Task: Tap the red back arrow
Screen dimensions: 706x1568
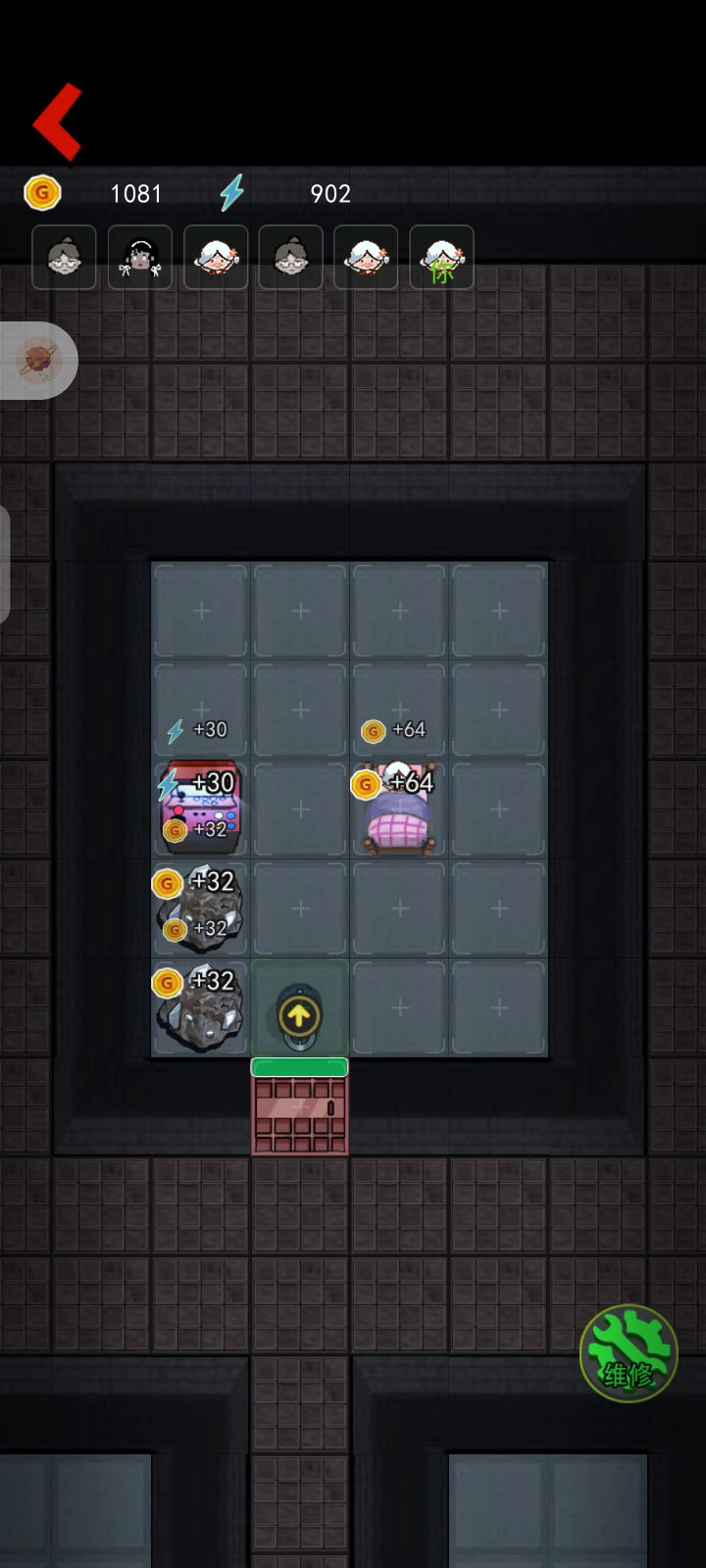Action: [57, 122]
